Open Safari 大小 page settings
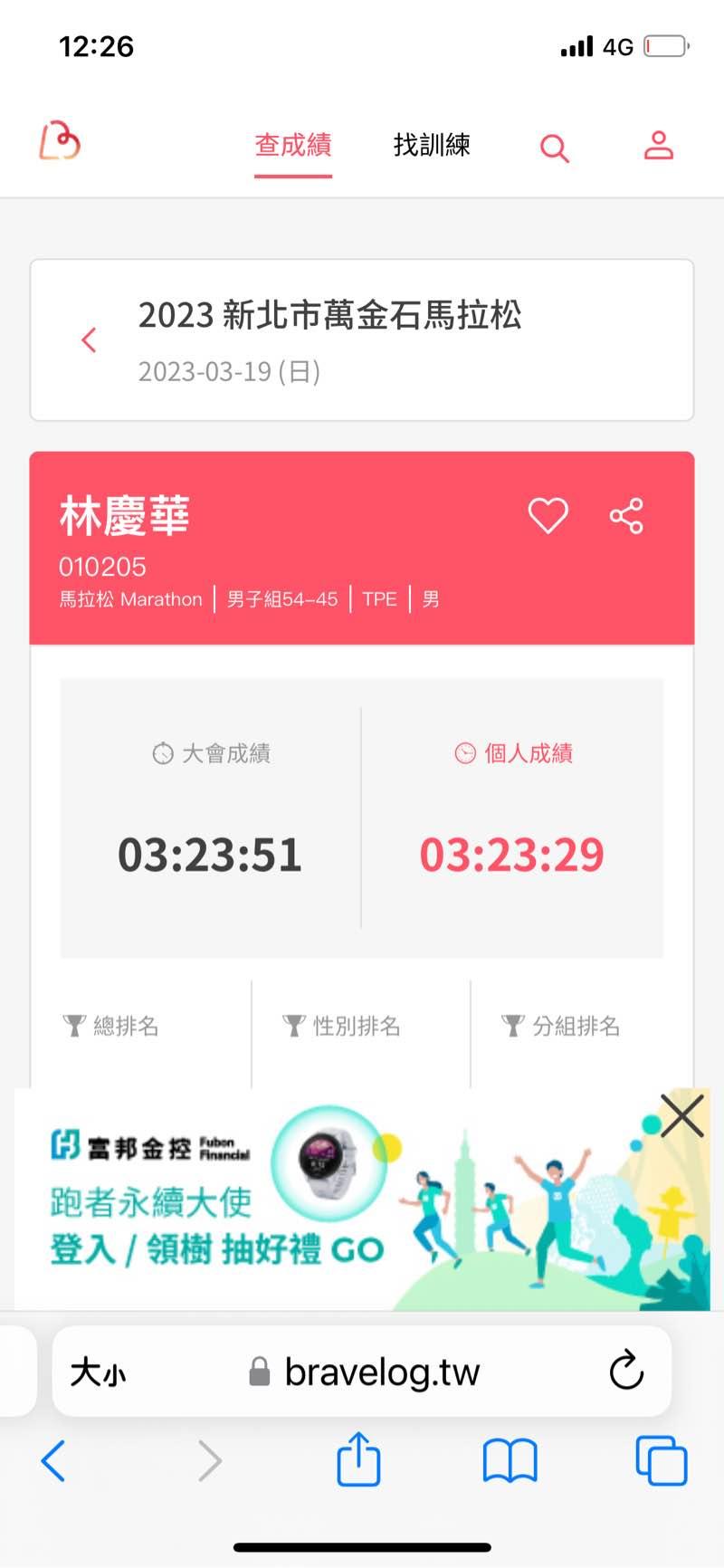This screenshot has height=1568, width=724. click(x=98, y=1372)
